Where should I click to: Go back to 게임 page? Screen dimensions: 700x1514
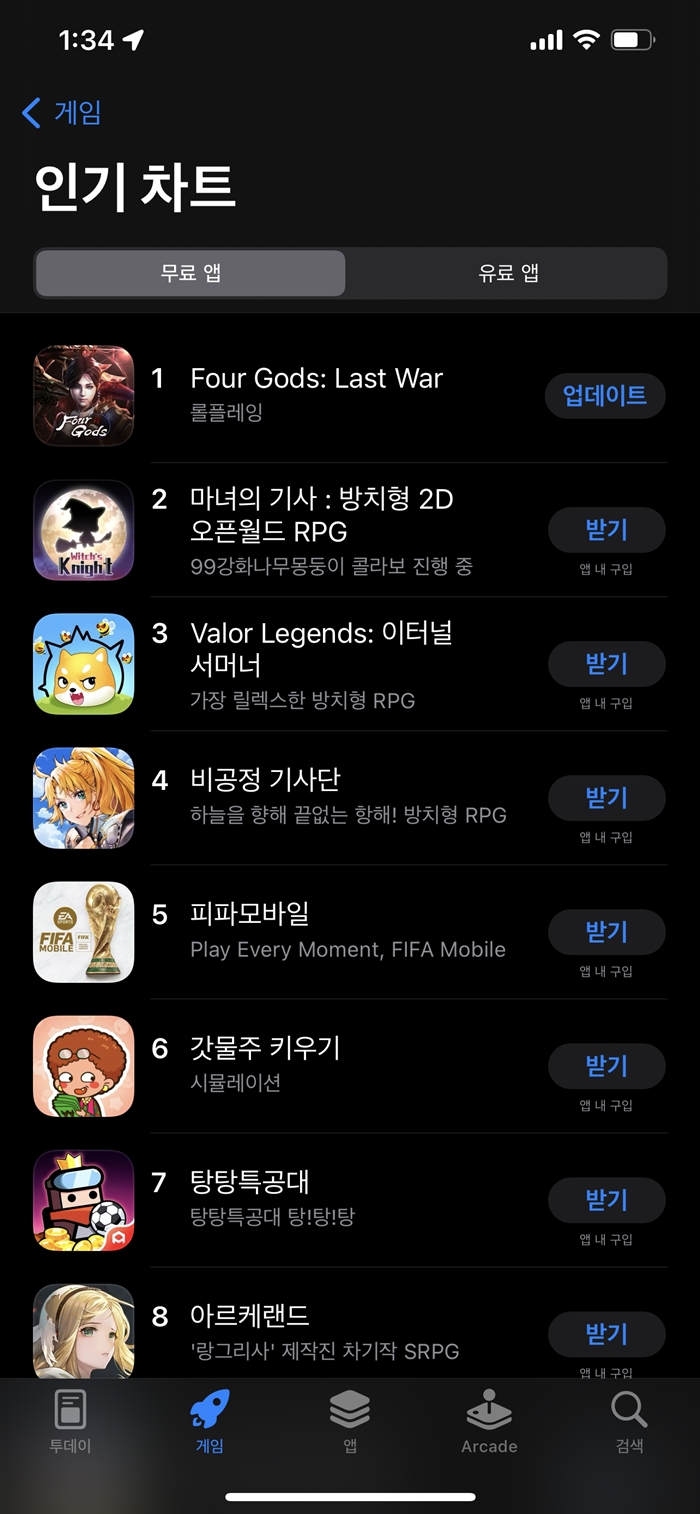[x=62, y=112]
